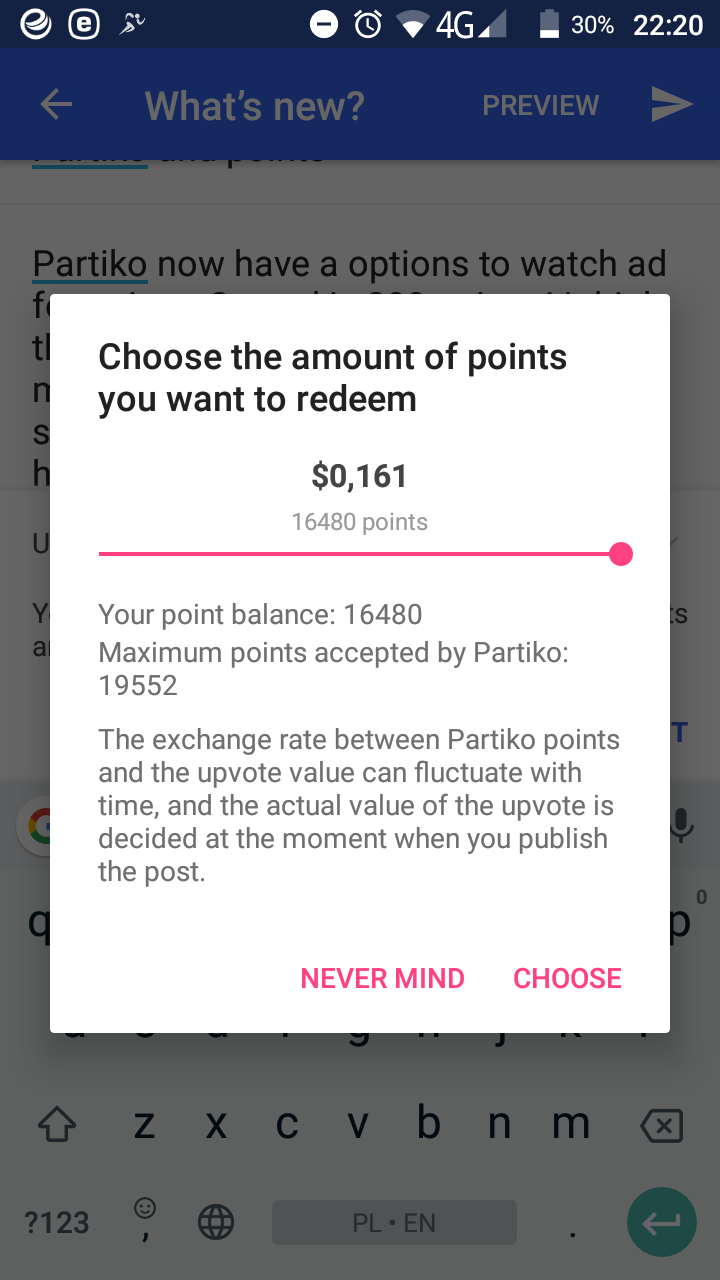Tap the points redeem slider handle
Image resolution: width=720 pixels, height=1280 pixels.
click(x=621, y=554)
